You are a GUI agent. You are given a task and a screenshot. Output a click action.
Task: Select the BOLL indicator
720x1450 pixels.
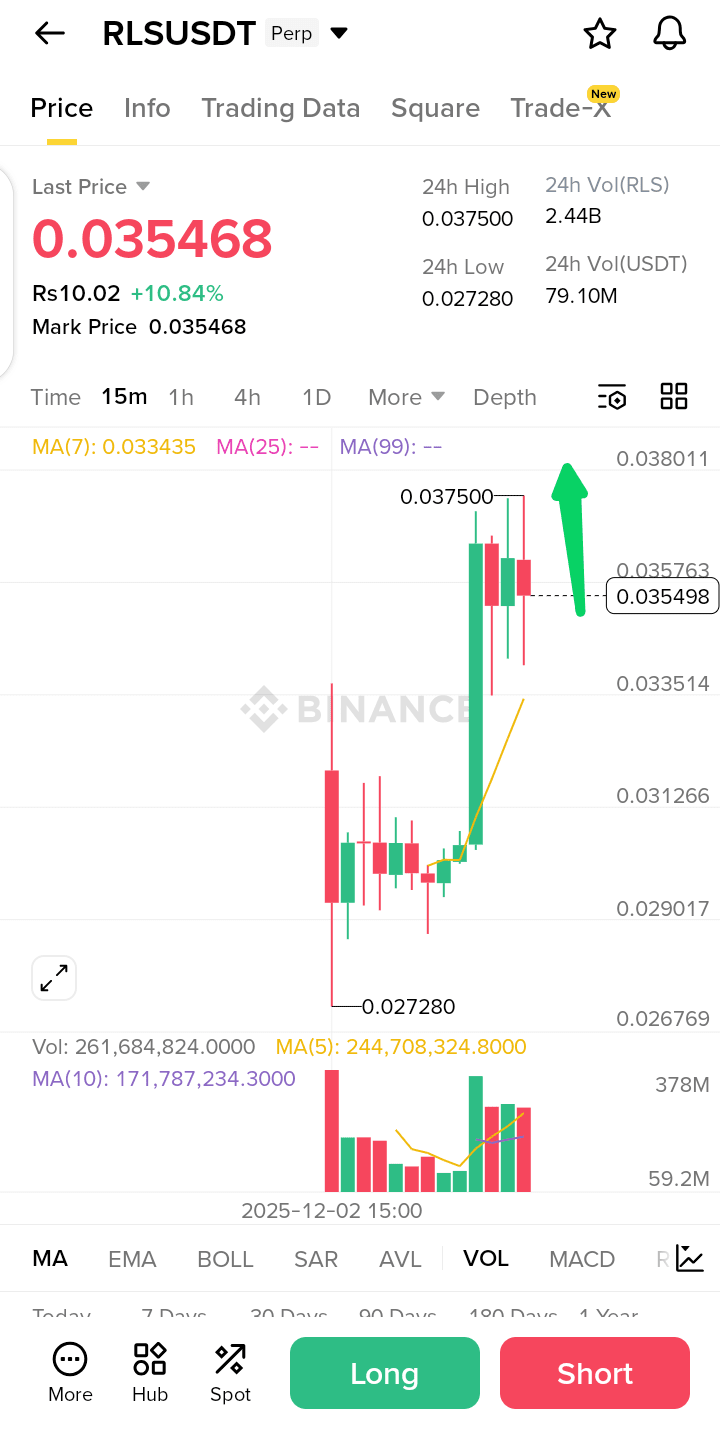[225, 1259]
